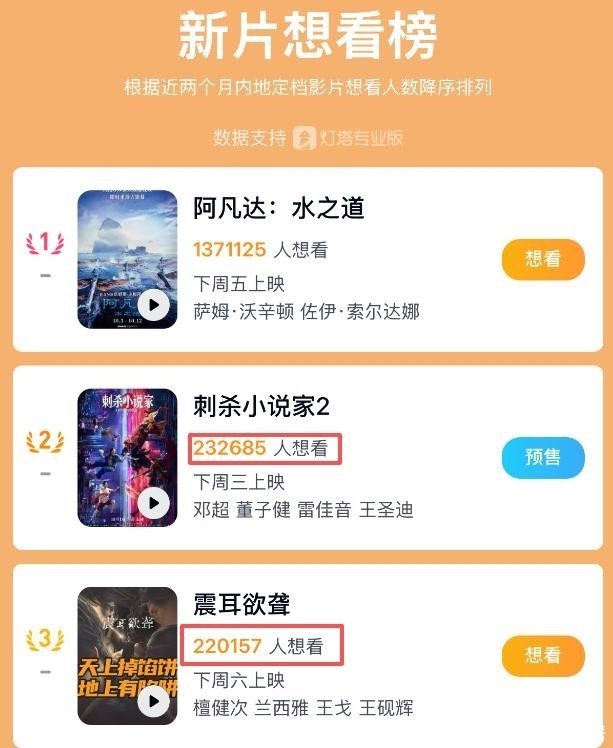Tap 预售 for 刺杀小说家2
The width and height of the screenshot is (613, 748).
click(543, 457)
